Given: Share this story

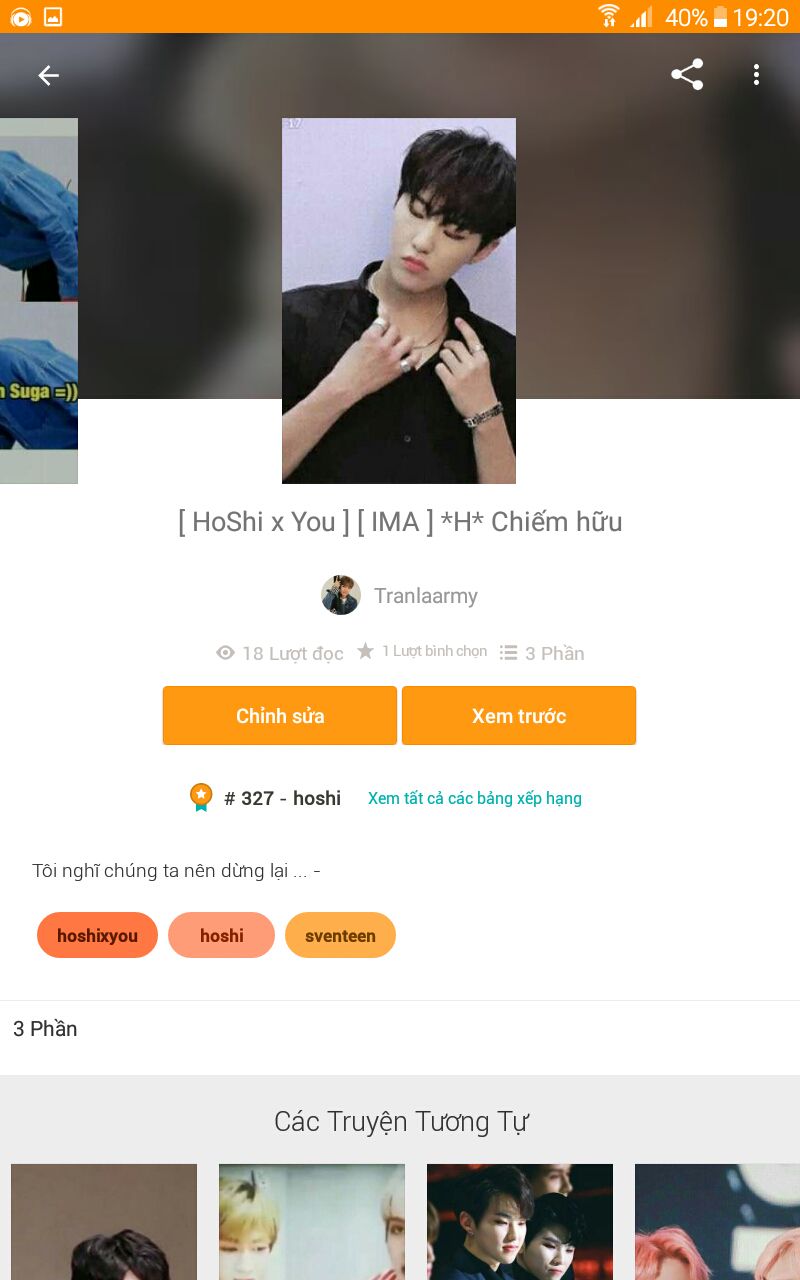Looking at the screenshot, I should [687, 75].
